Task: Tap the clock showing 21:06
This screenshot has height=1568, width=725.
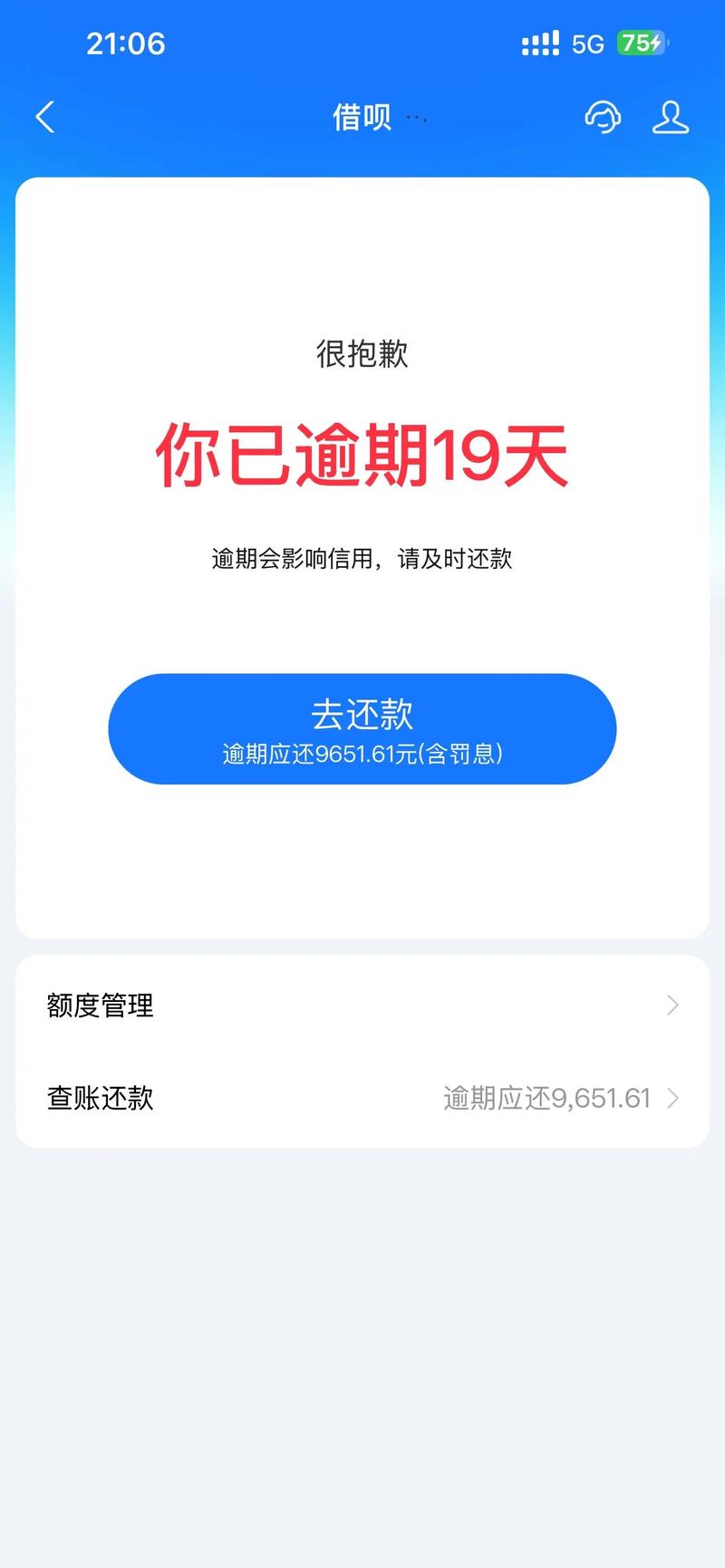Action: click(x=127, y=43)
